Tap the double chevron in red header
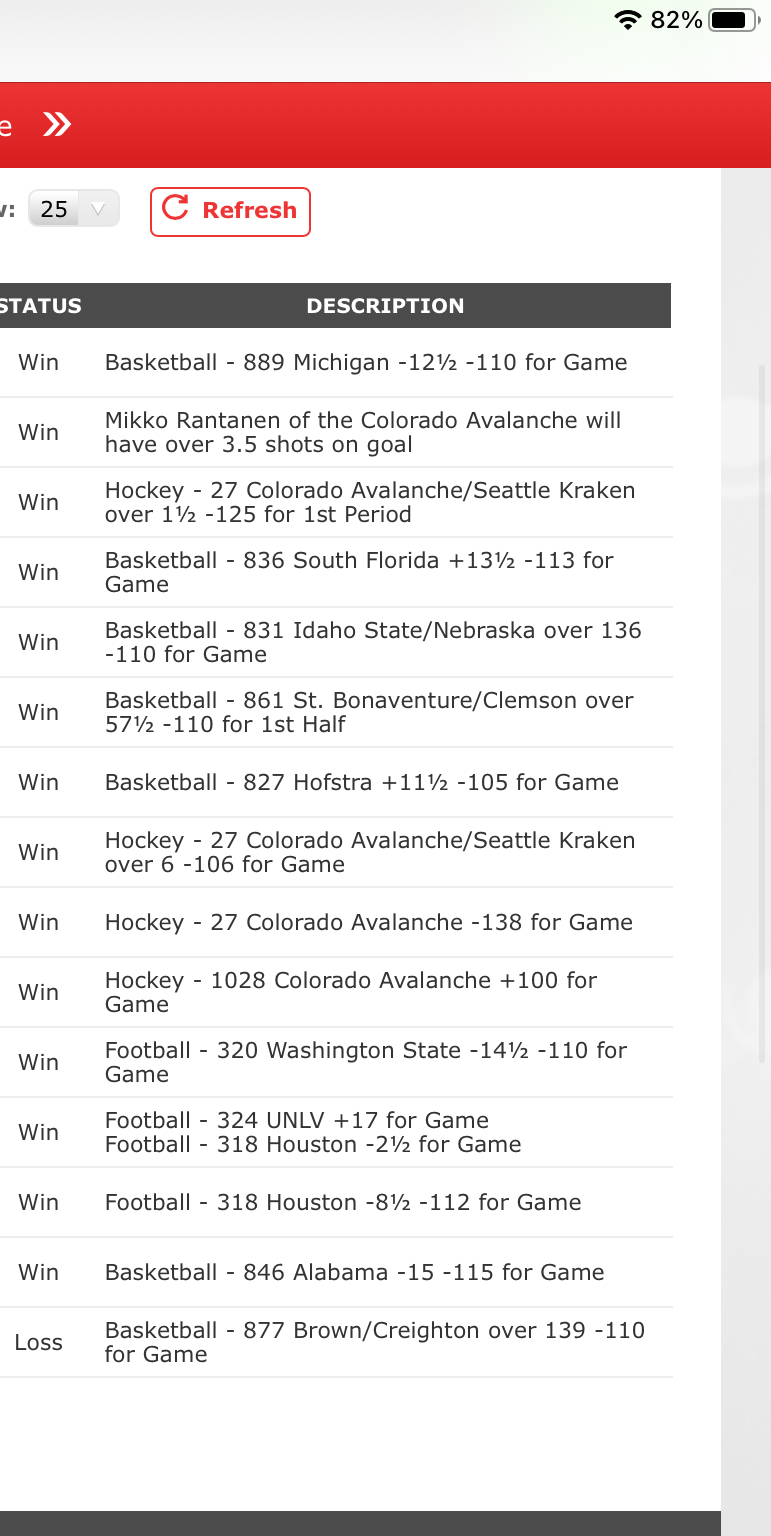This screenshot has width=771, height=1536. pos(57,124)
